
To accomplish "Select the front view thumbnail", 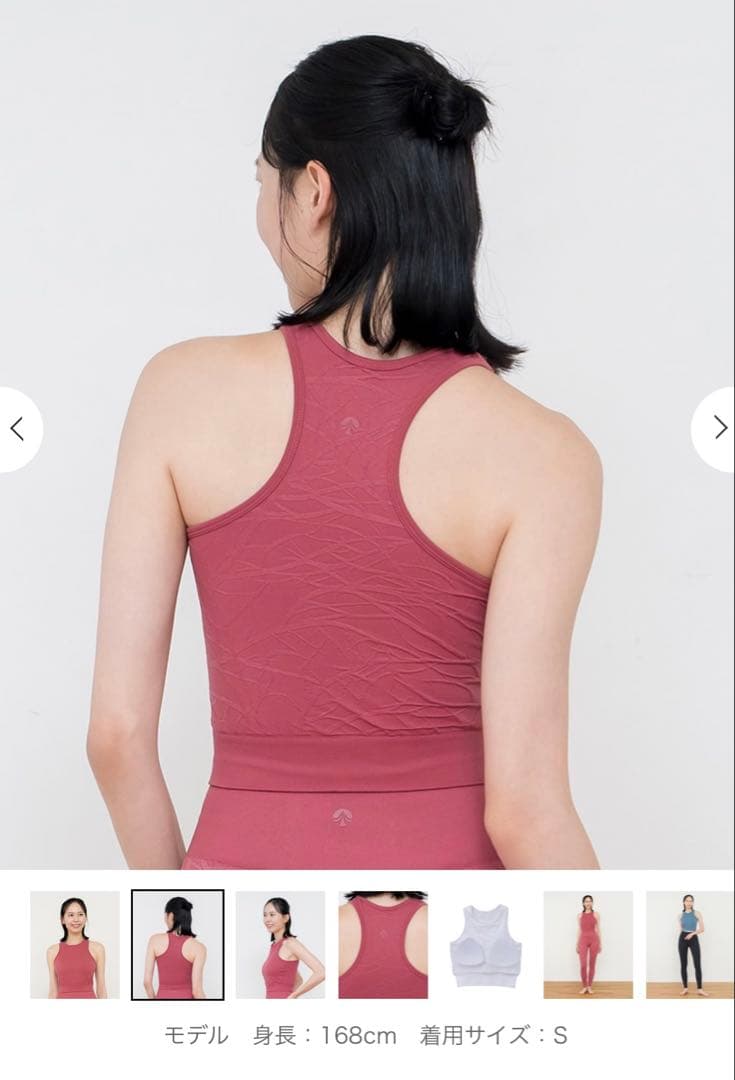I will coord(74,945).
